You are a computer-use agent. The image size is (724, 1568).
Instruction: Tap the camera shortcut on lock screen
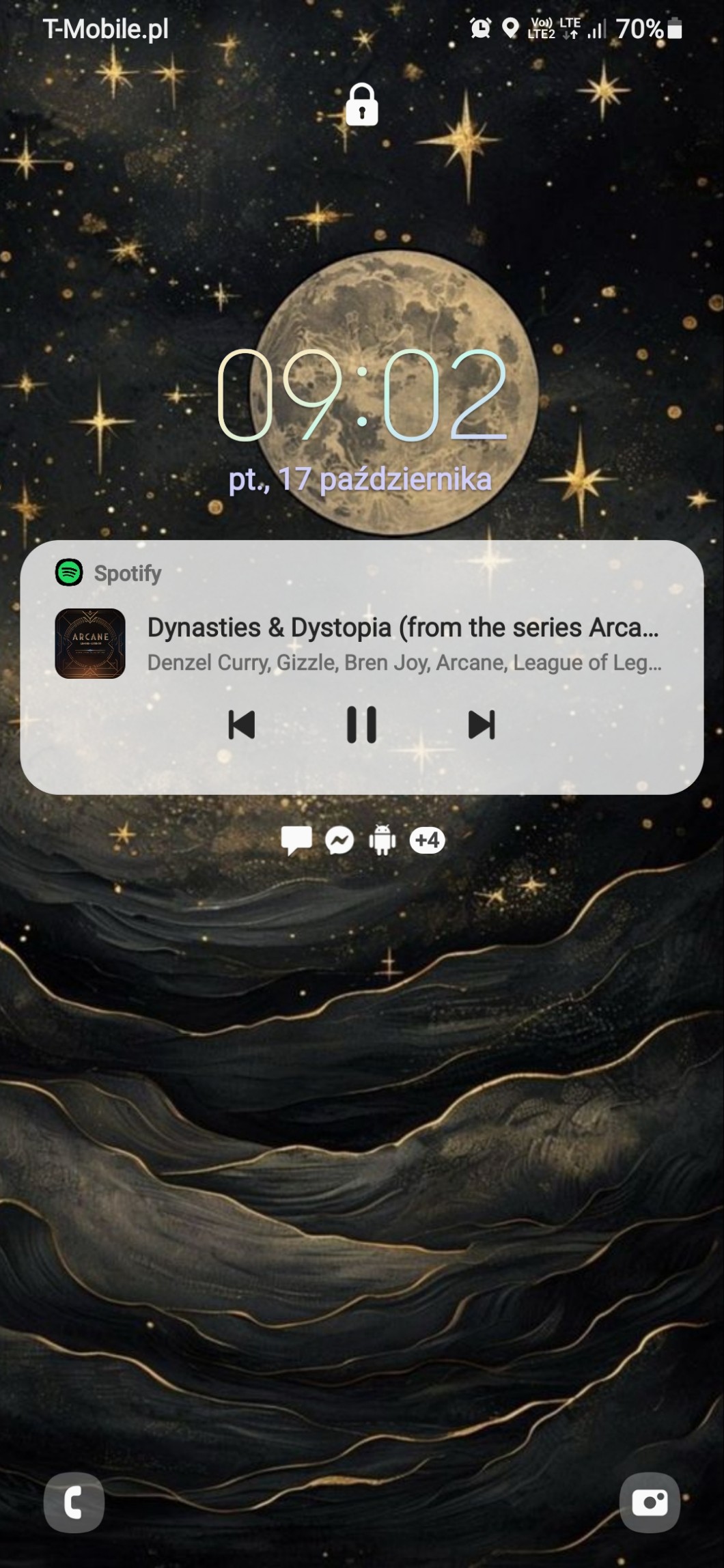point(650,1503)
